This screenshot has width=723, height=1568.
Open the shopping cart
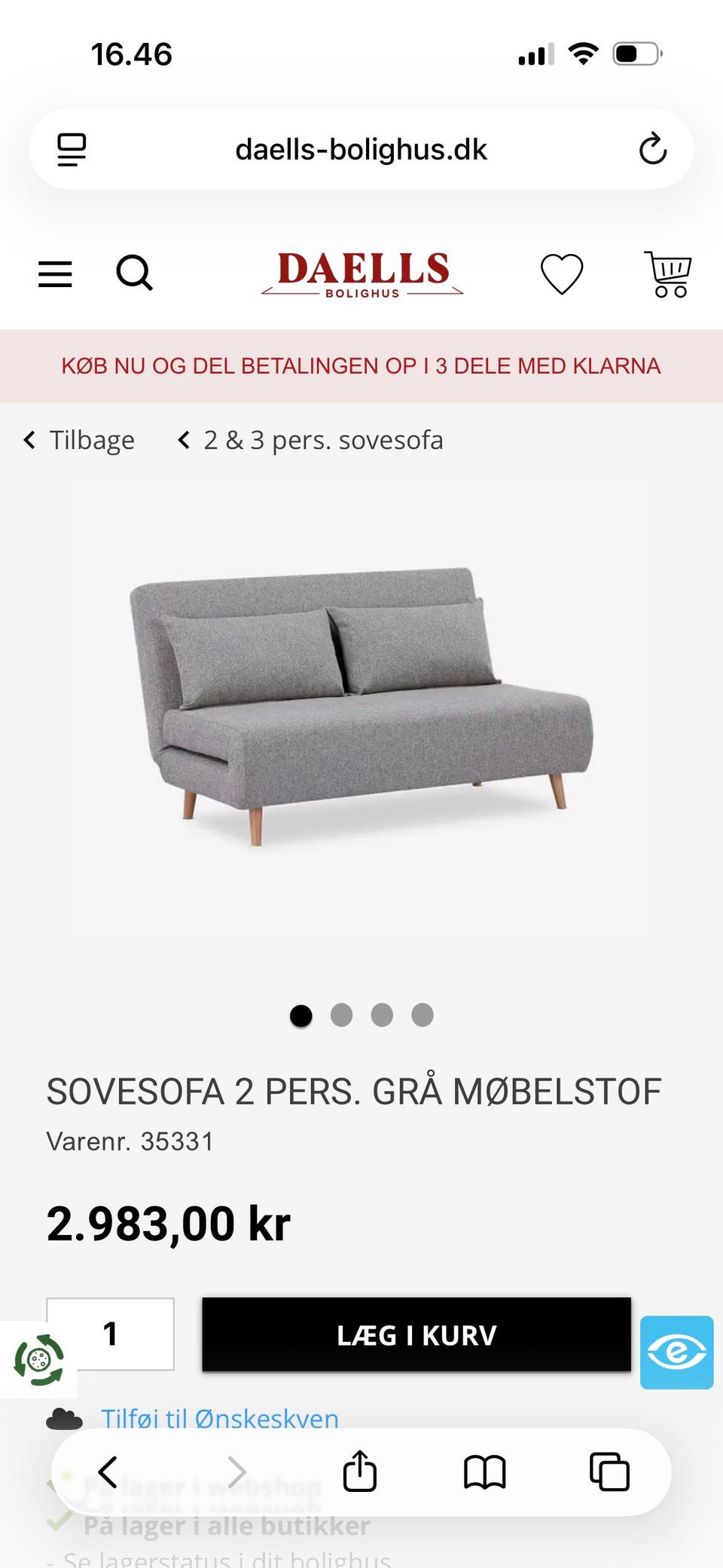click(669, 274)
